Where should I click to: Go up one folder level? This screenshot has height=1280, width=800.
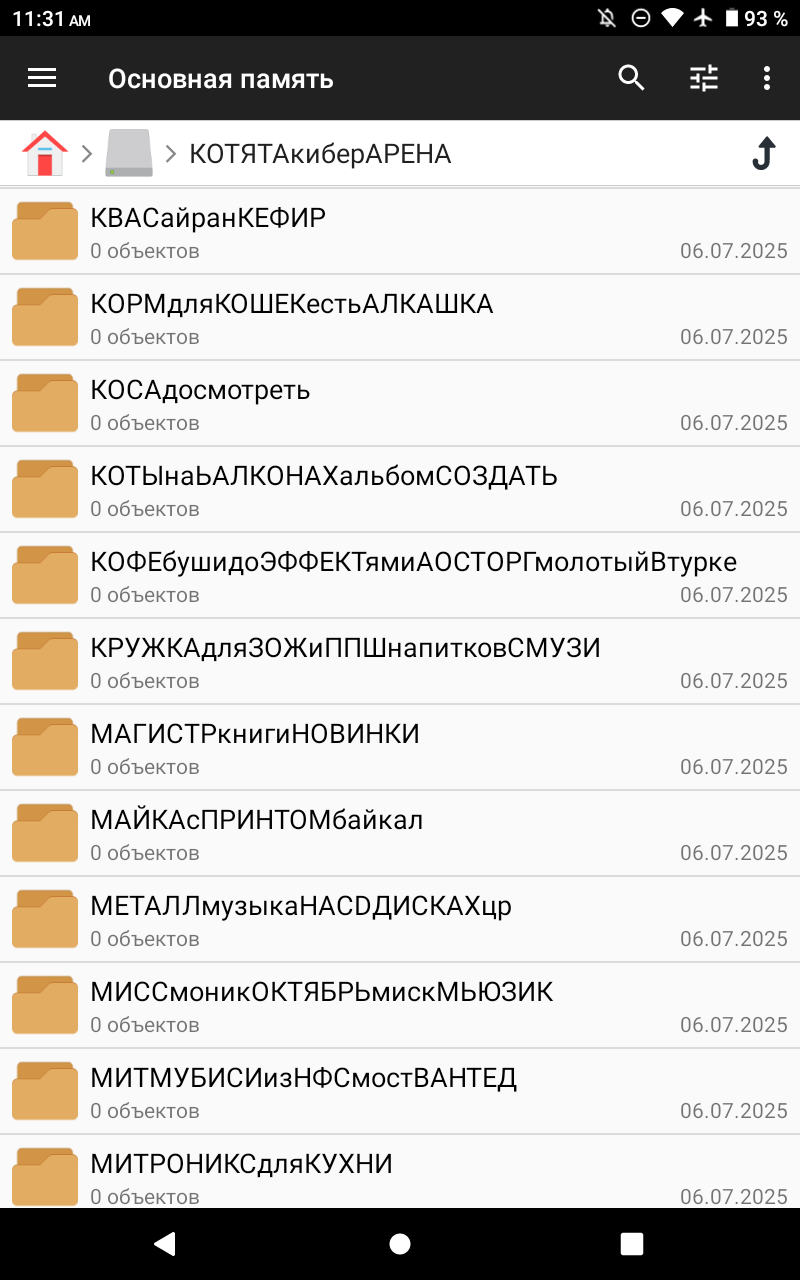(x=763, y=153)
